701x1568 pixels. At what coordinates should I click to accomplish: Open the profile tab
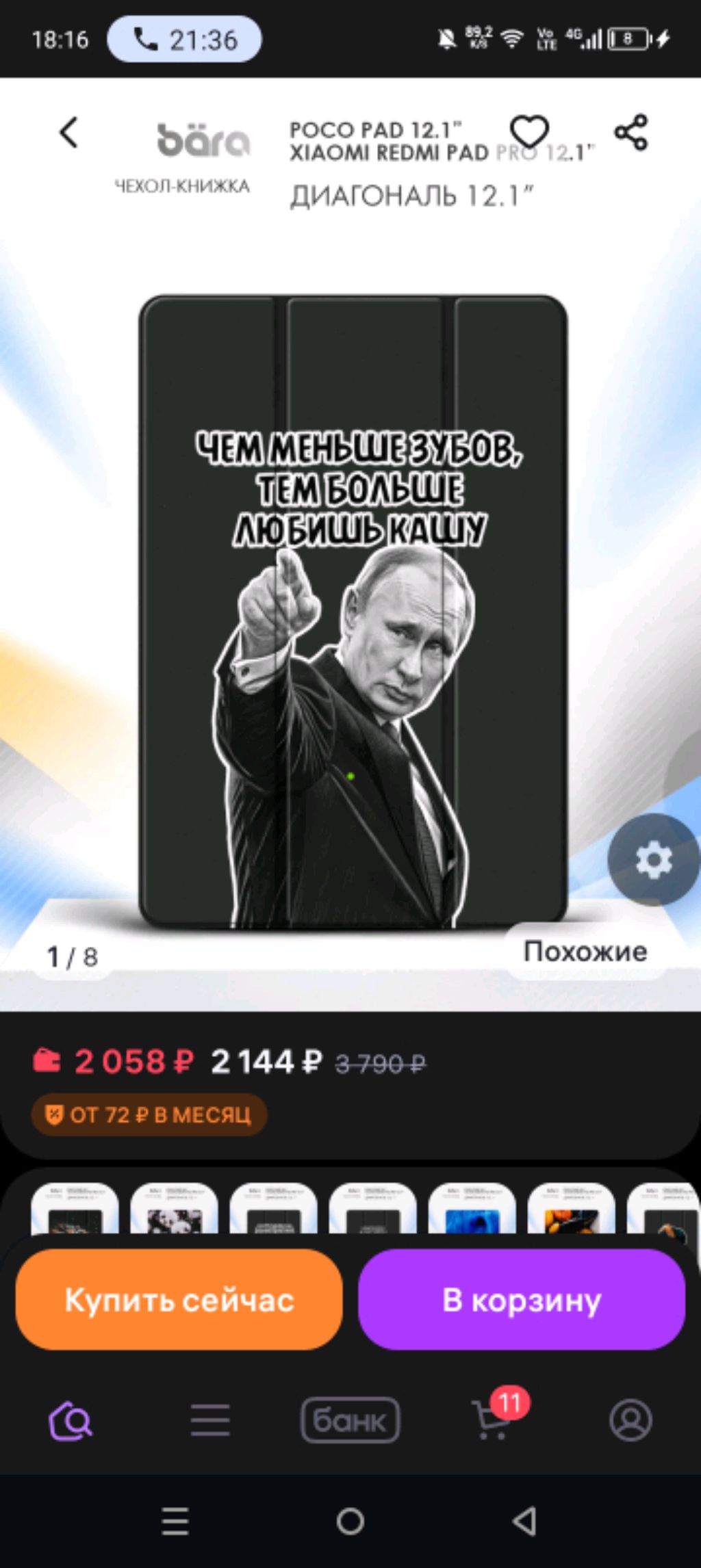point(630,1421)
